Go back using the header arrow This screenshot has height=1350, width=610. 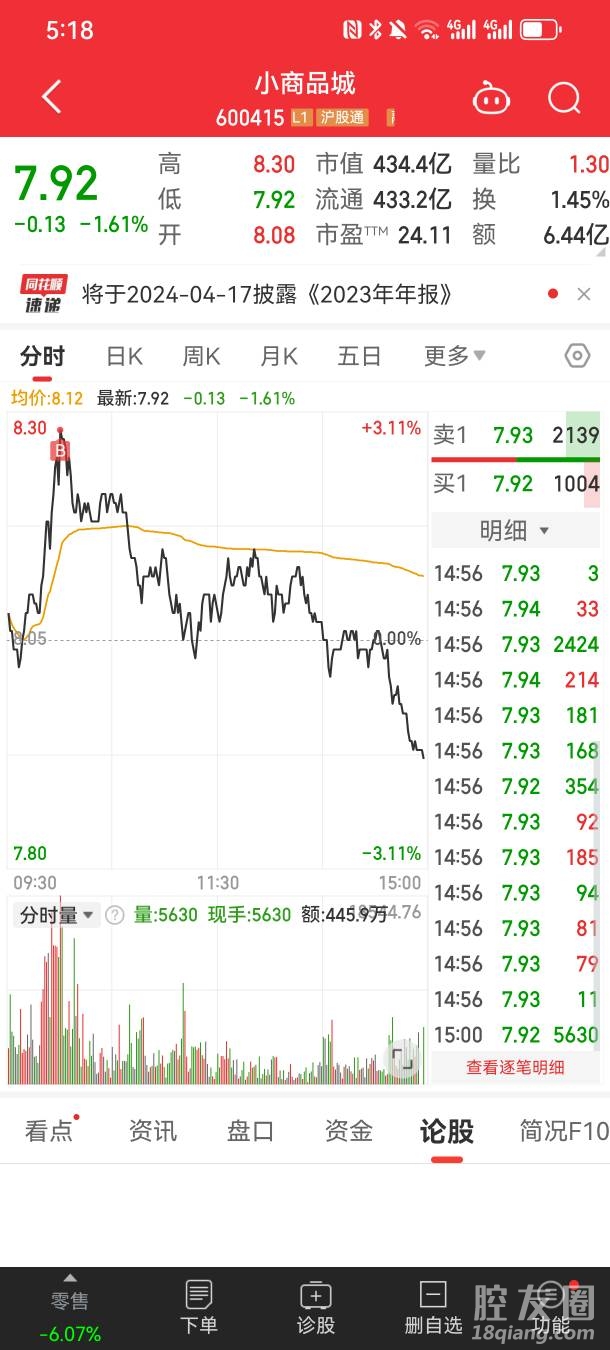coord(52,98)
